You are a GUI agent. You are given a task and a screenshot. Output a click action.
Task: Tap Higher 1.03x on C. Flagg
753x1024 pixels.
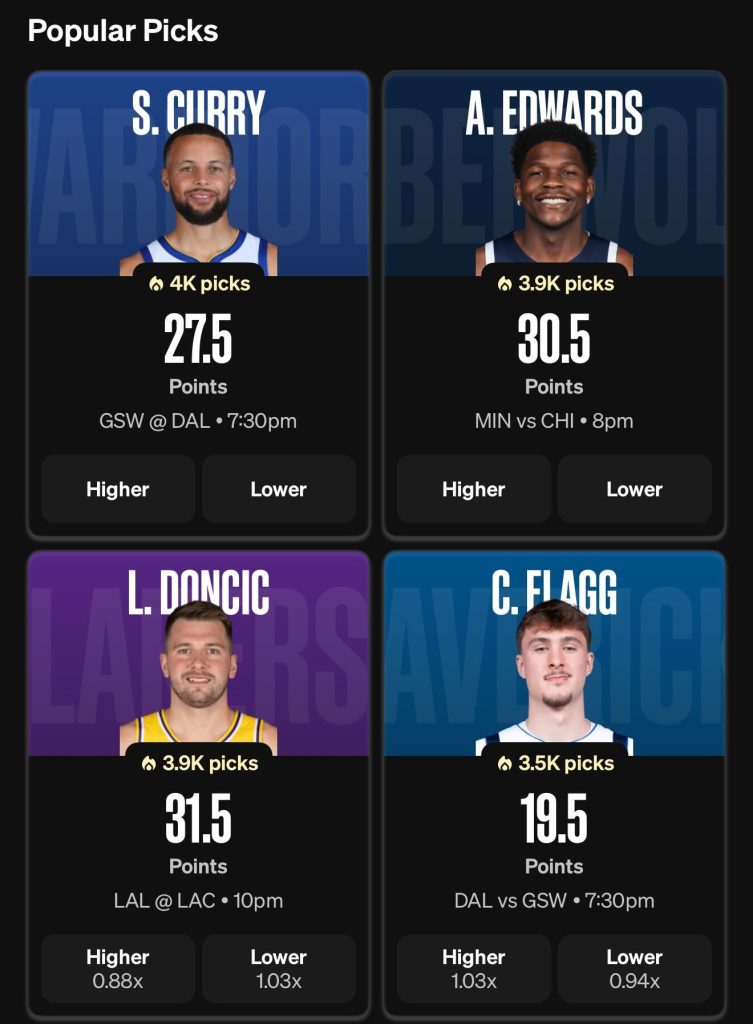tap(474, 968)
